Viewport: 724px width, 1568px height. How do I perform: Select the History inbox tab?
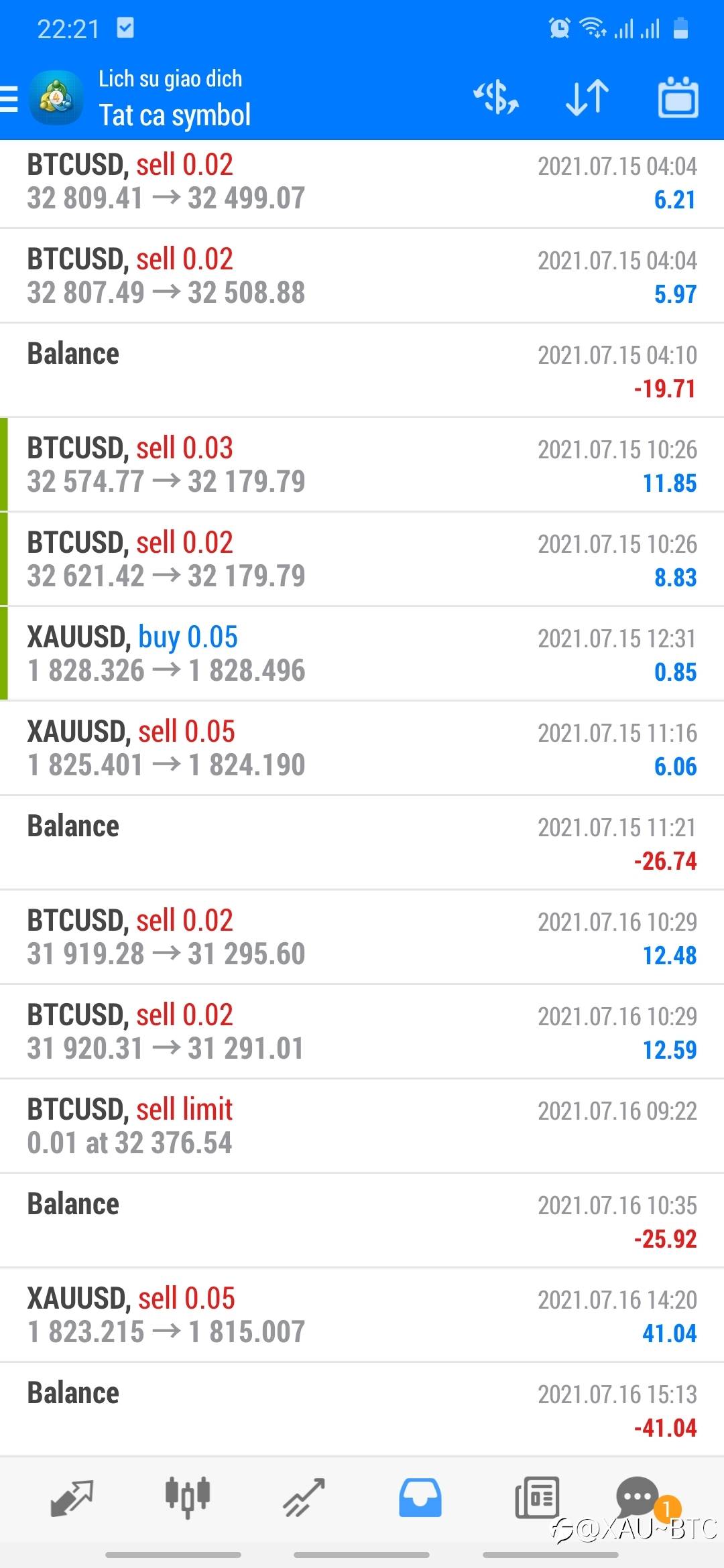point(420,1497)
